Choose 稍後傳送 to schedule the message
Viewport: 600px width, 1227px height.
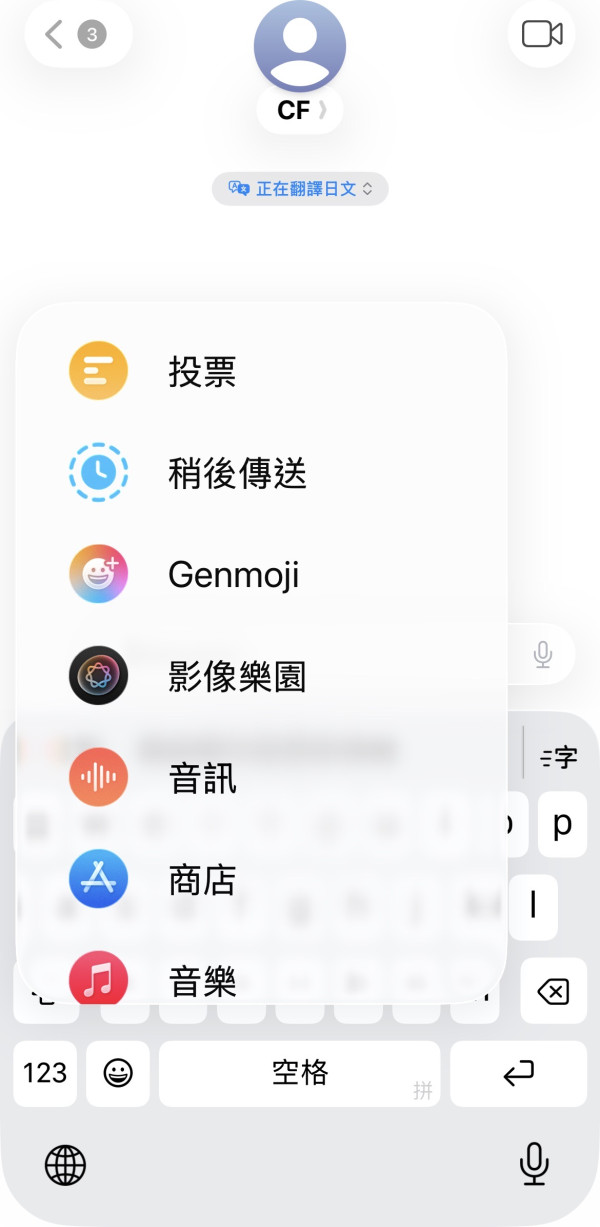point(235,473)
